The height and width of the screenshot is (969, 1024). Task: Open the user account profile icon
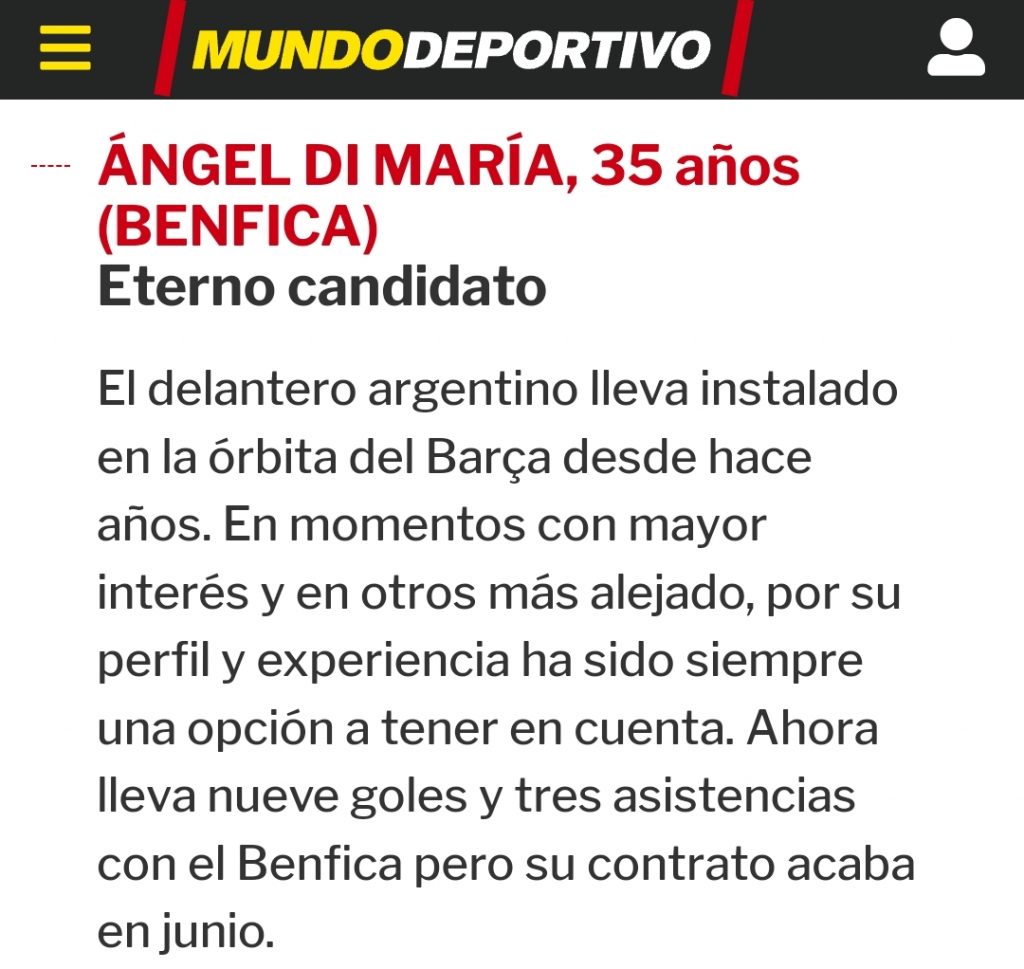956,49
